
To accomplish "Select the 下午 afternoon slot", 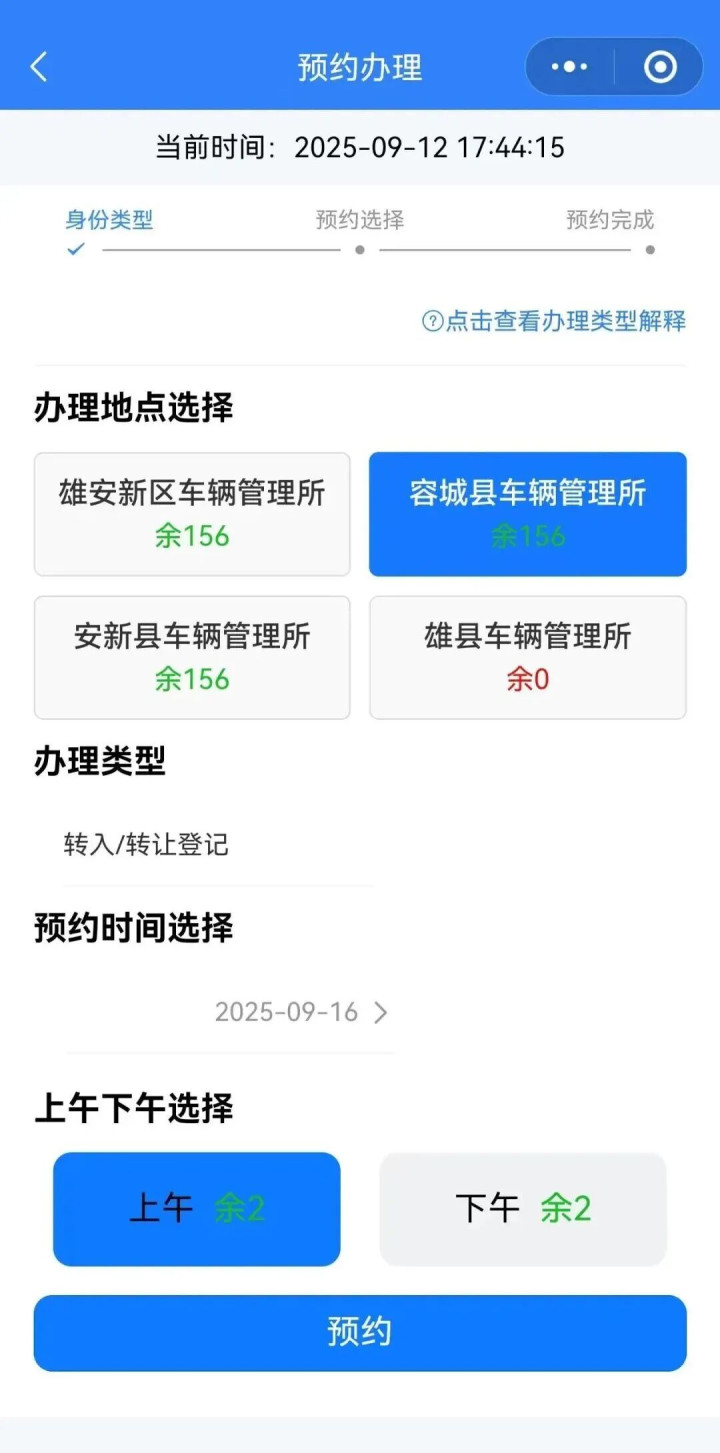I will (x=523, y=1209).
